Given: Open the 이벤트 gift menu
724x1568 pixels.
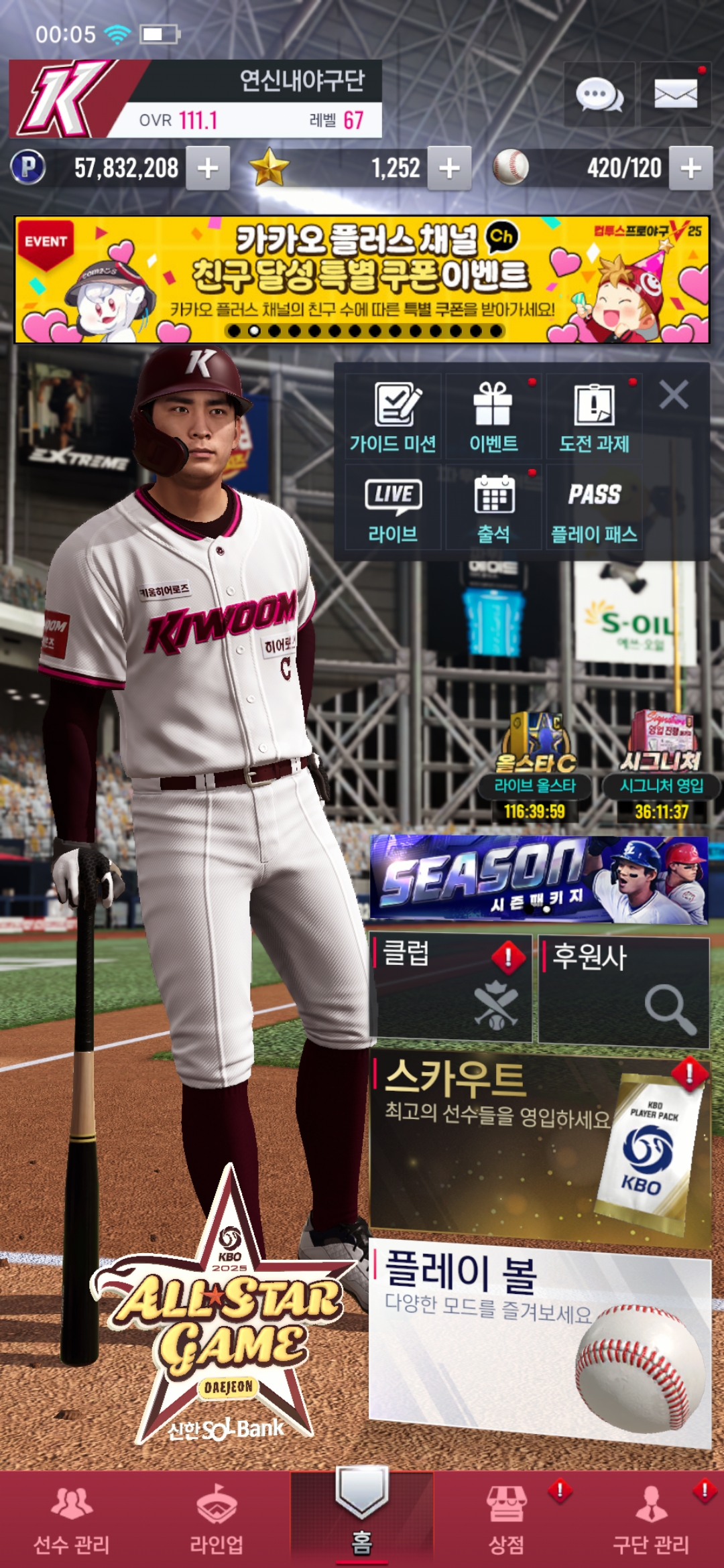Looking at the screenshot, I should point(493,417).
